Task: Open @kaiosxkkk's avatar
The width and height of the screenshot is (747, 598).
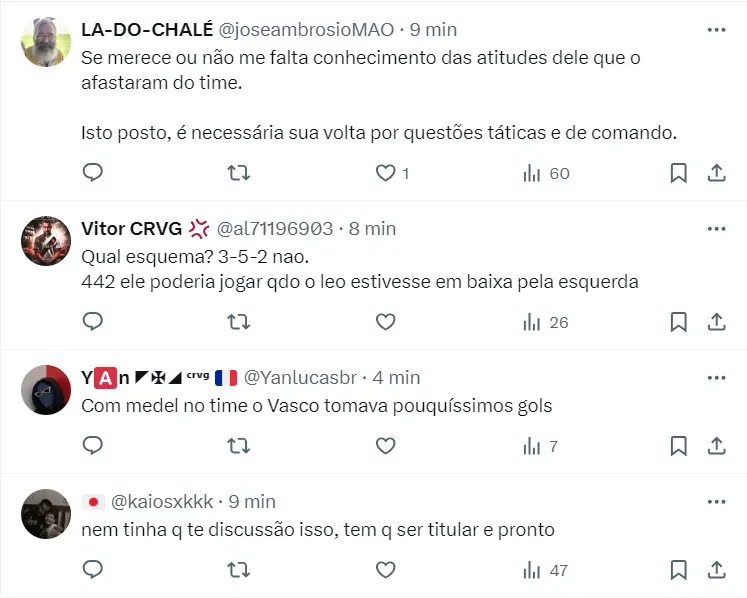Action: 46,513
